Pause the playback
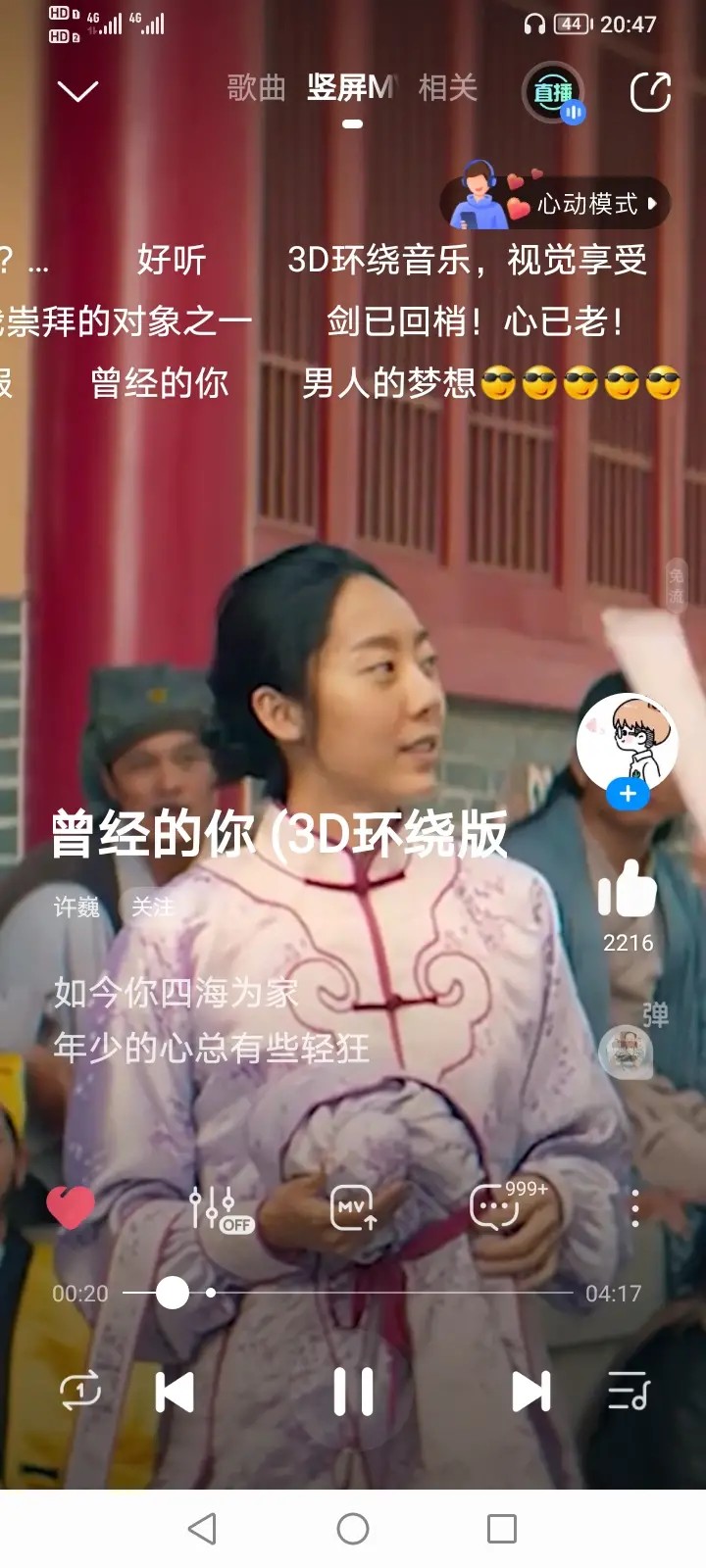This screenshot has height=1568, width=706. tap(353, 1392)
